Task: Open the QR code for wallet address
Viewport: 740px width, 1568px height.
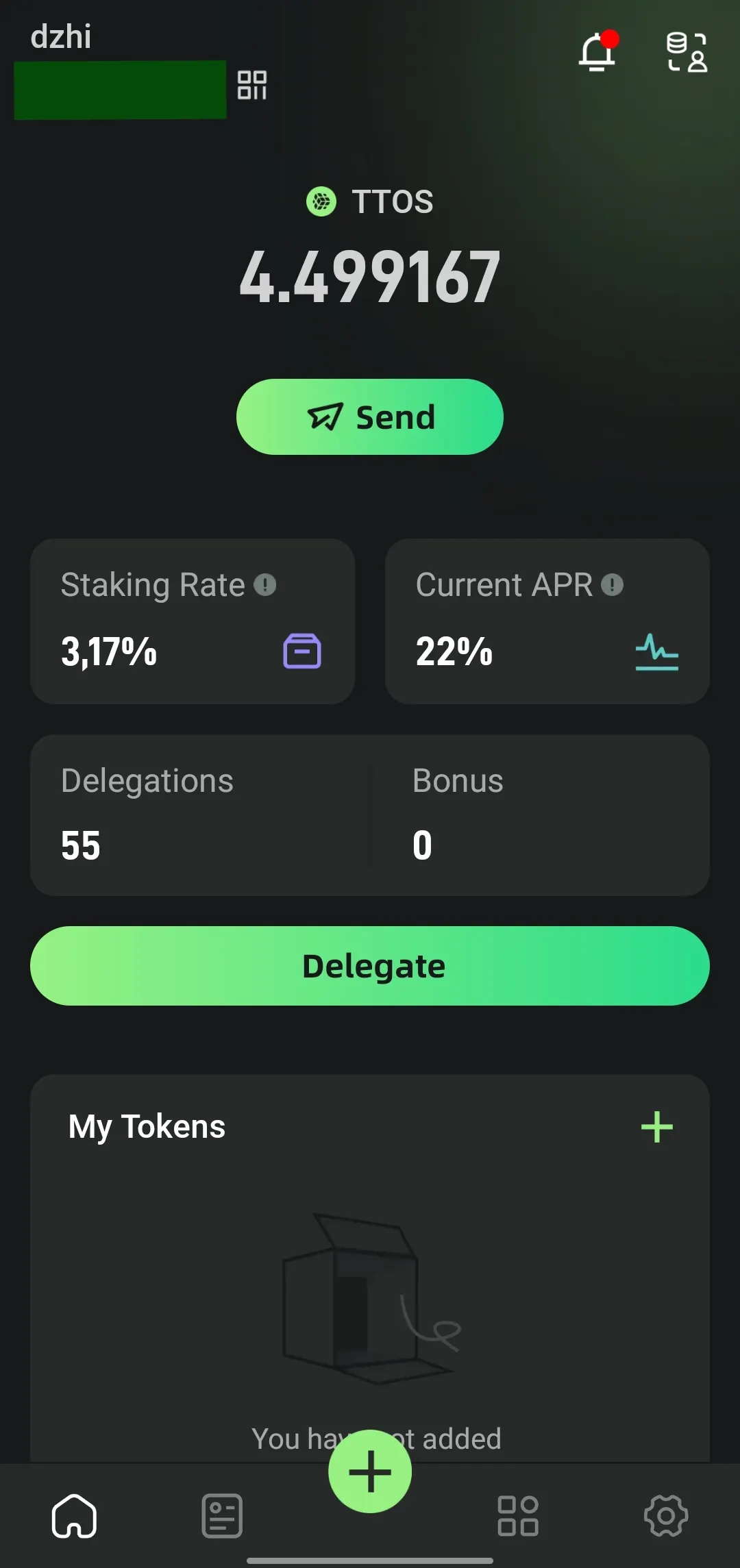Action: [251, 86]
